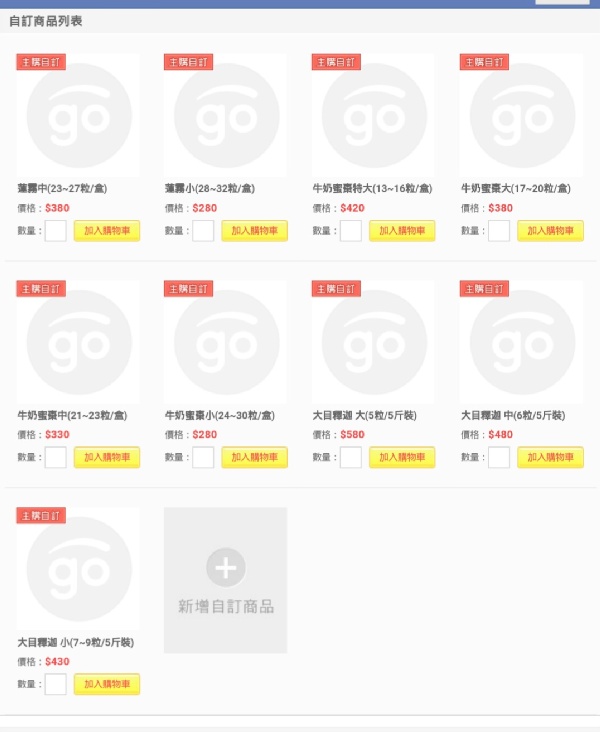Add 蓮霧中(23~27粒/盒) to the cart
Viewport: 600px width, 732px height.
[106, 231]
